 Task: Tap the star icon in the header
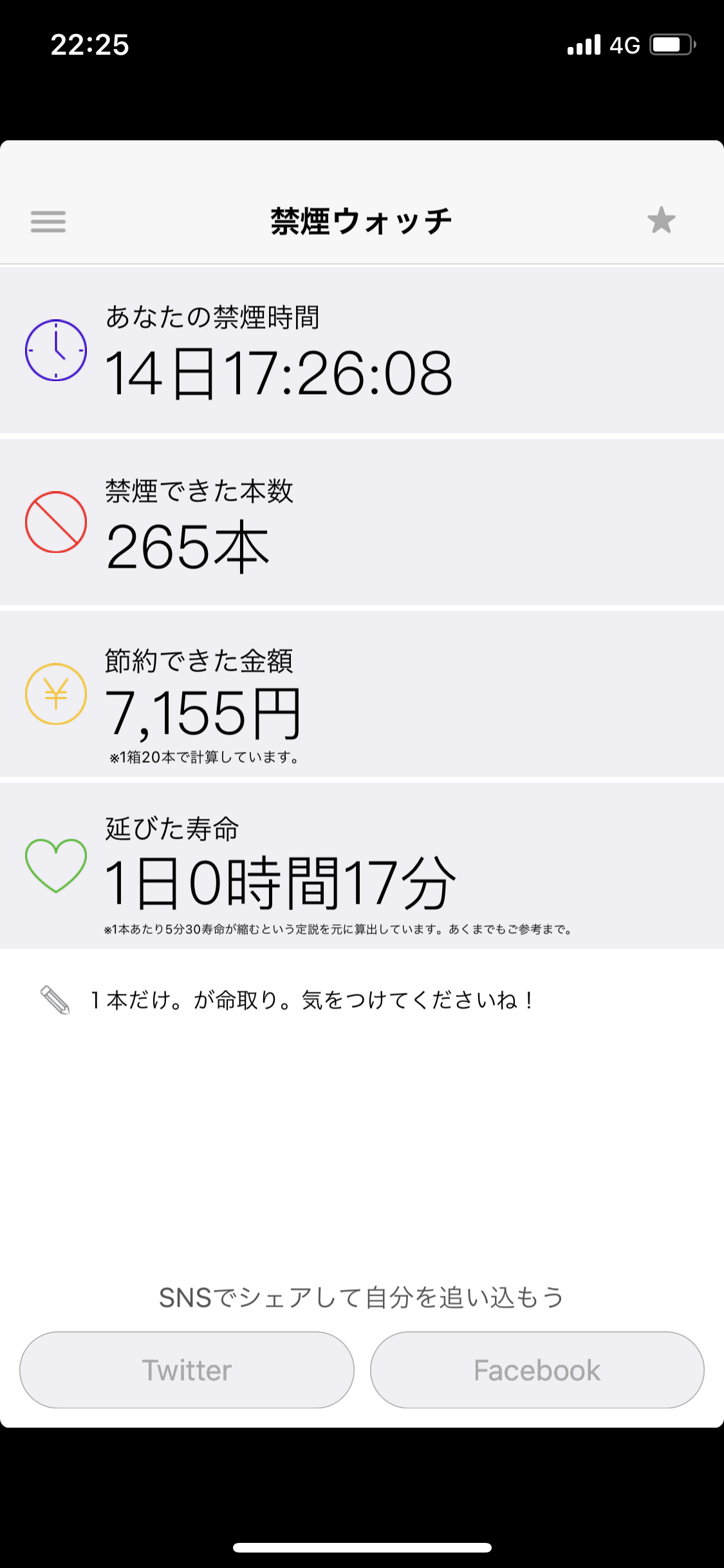point(661,220)
